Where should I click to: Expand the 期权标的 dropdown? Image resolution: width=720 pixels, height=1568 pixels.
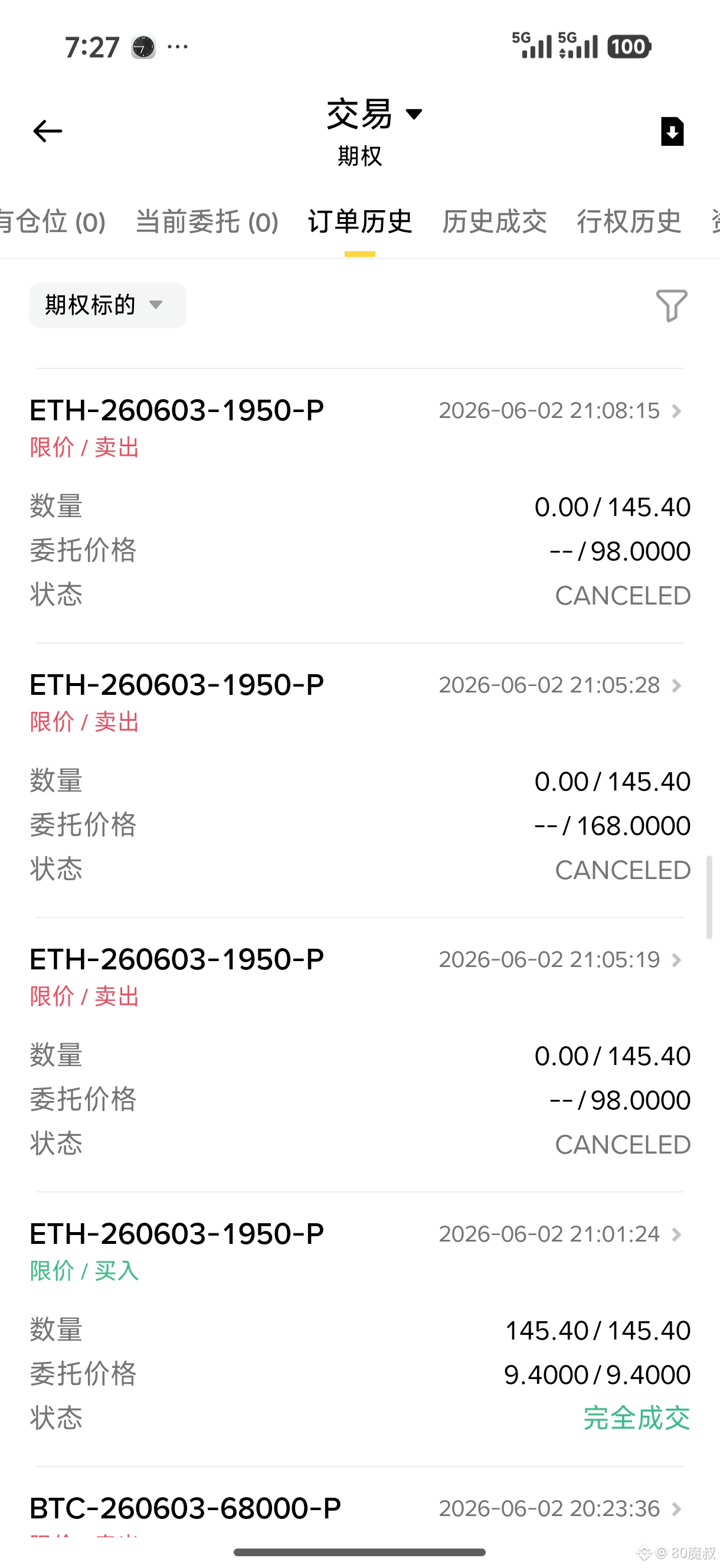(108, 305)
